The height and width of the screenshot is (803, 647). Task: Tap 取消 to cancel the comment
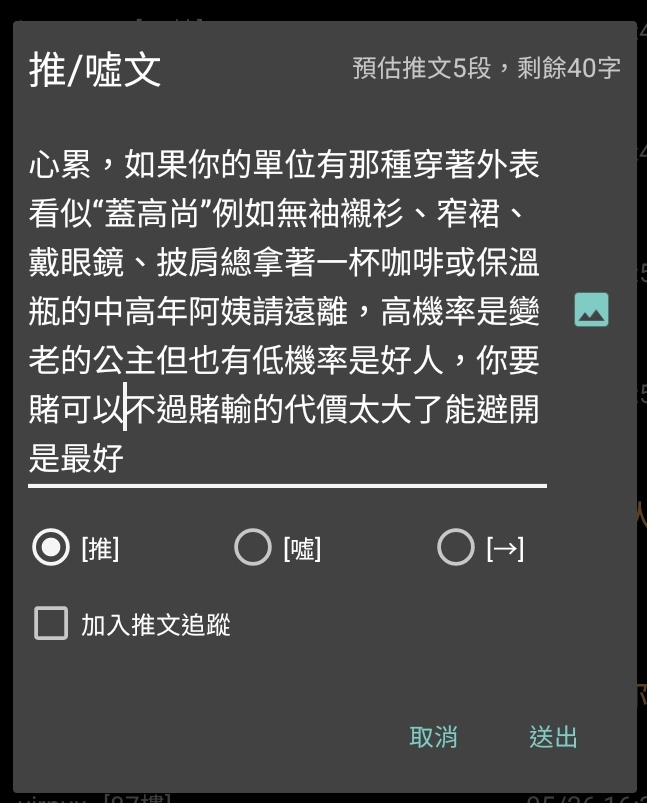coord(433,737)
